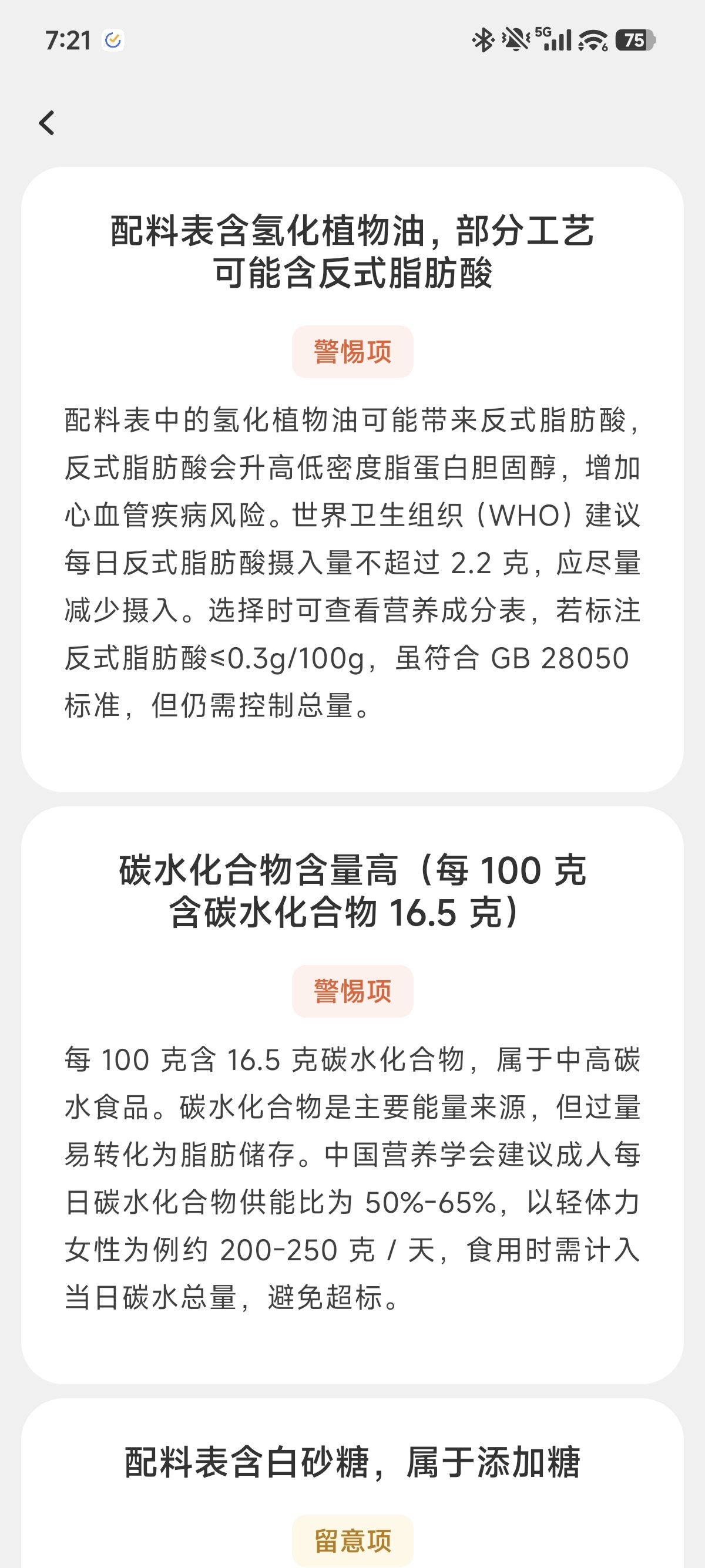Go back to the previous page

[47, 123]
